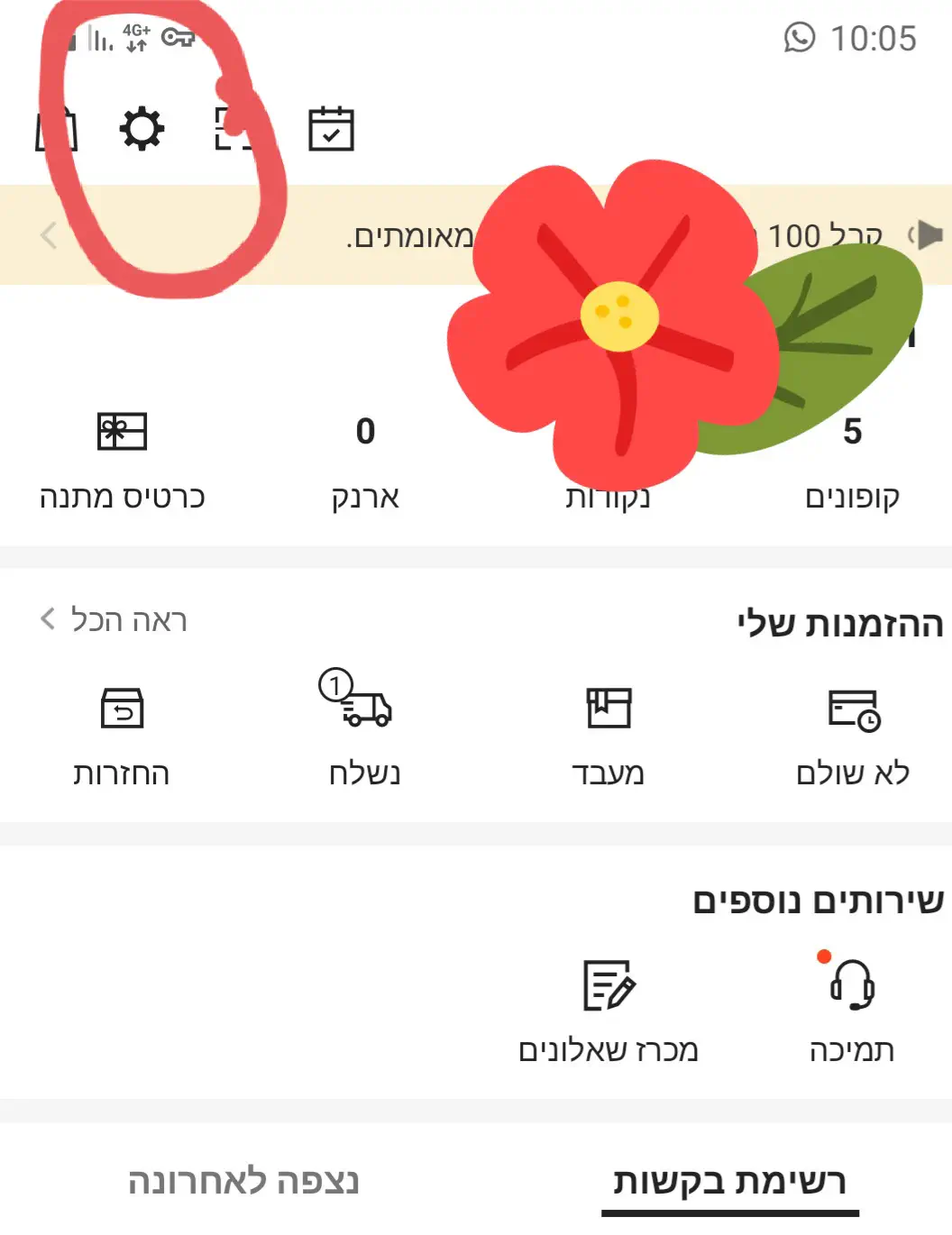This screenshot has height=1235, width=952.
Task: Open the settings gear
Action: point(142,129)
